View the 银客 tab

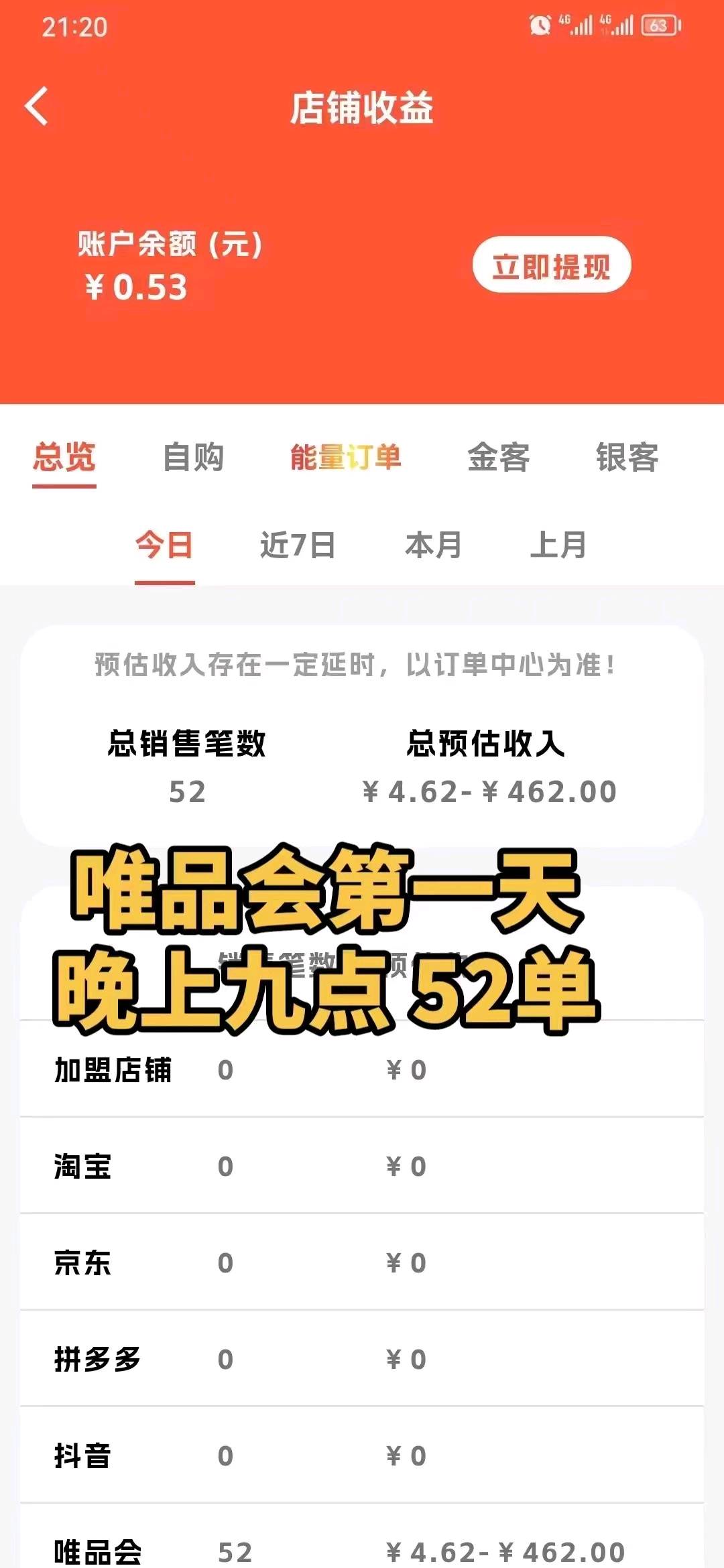tap(627, 458)
